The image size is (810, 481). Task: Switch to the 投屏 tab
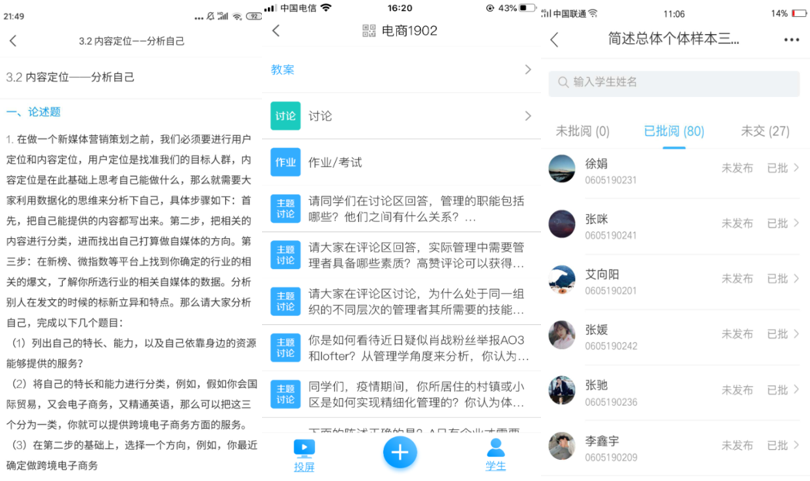(304, 455)
